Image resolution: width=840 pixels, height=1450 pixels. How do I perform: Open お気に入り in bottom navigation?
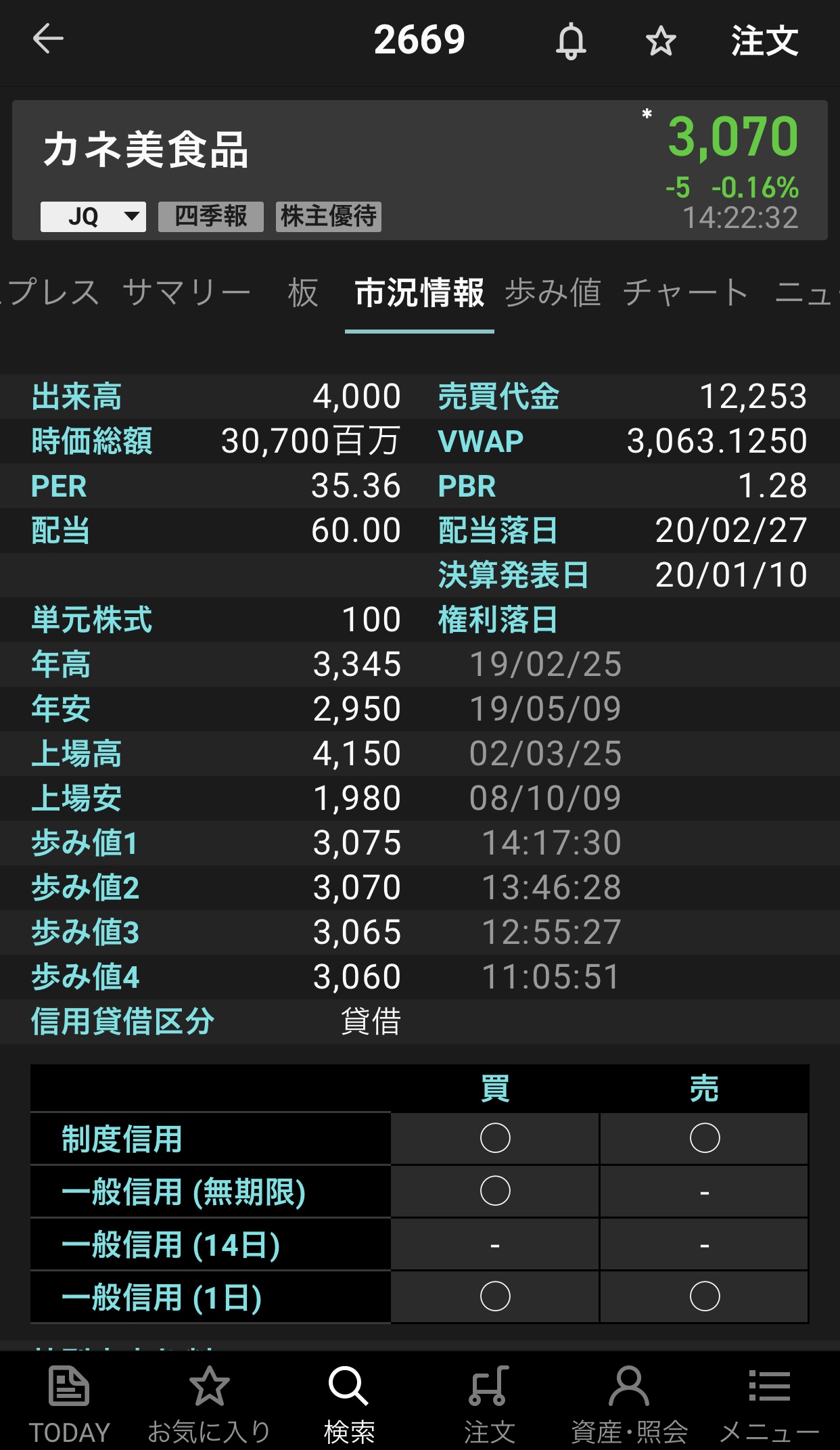(x=209, y=1403)
